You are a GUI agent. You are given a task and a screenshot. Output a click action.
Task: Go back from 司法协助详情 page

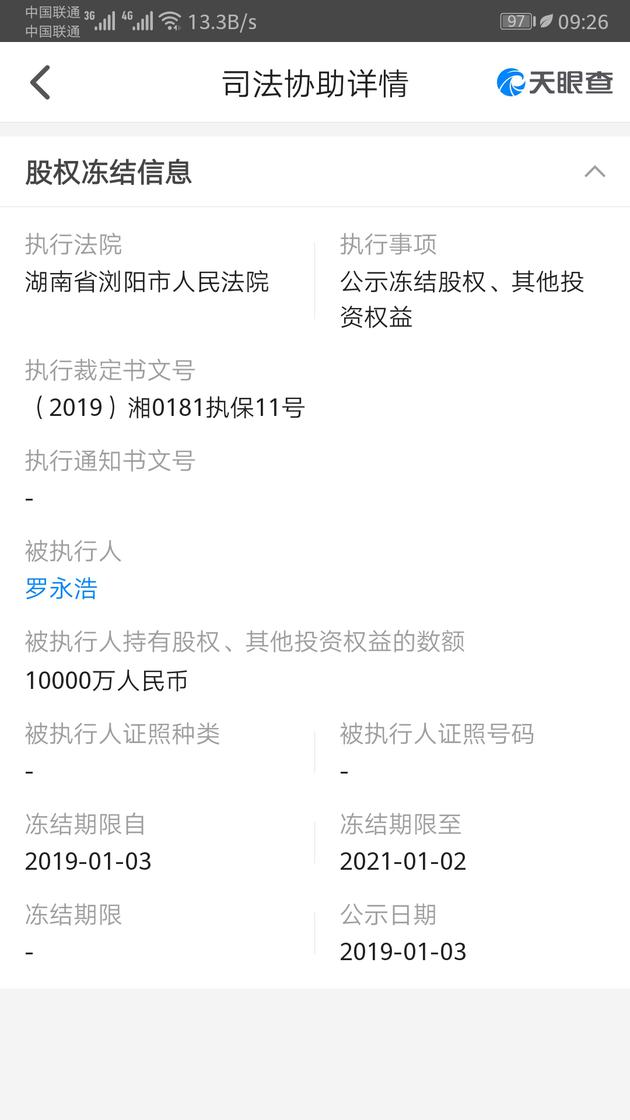tap(40, 83)
